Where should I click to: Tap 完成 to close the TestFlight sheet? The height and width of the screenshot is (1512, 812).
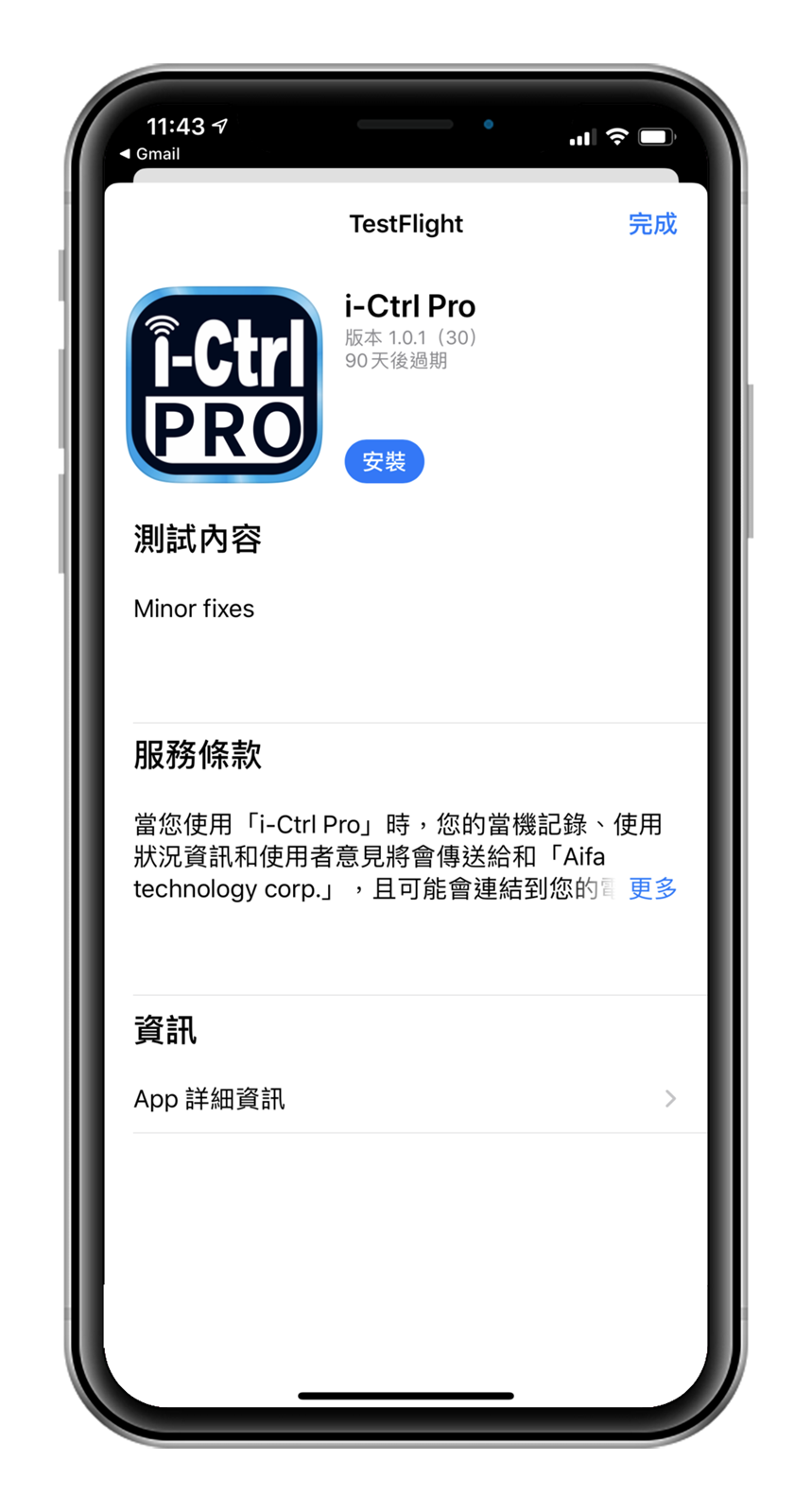[x=652, y=224]
